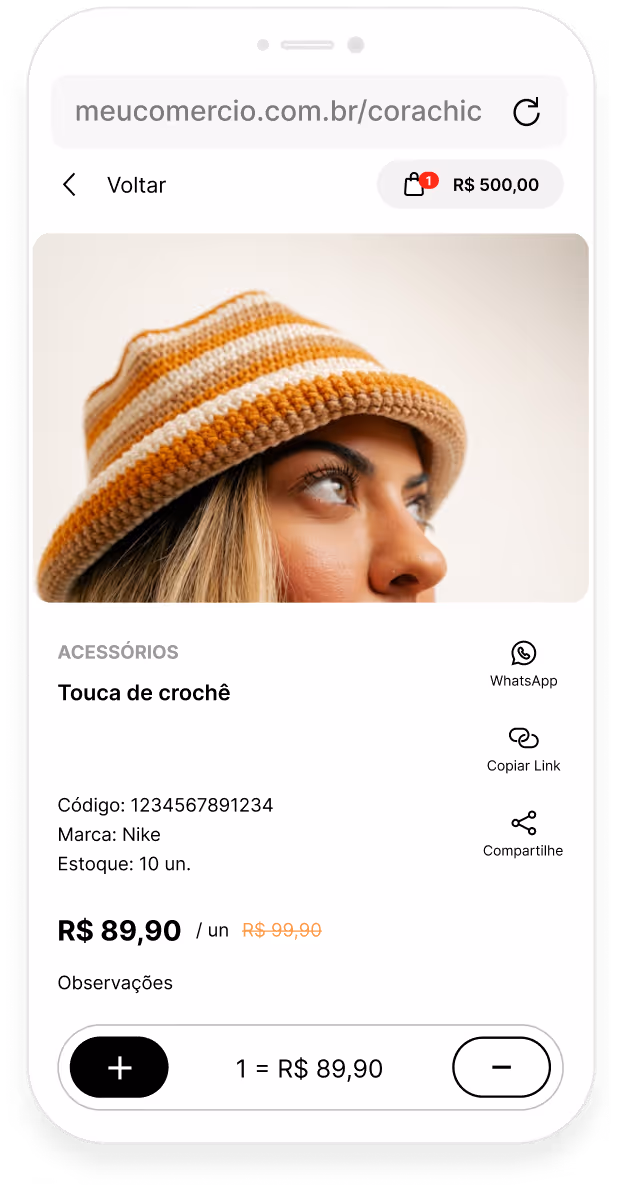Tap the meucomercio.com.br address bar
This screenshot has height=1192, width=623.
pyautogui.click(x=278, y=111)
